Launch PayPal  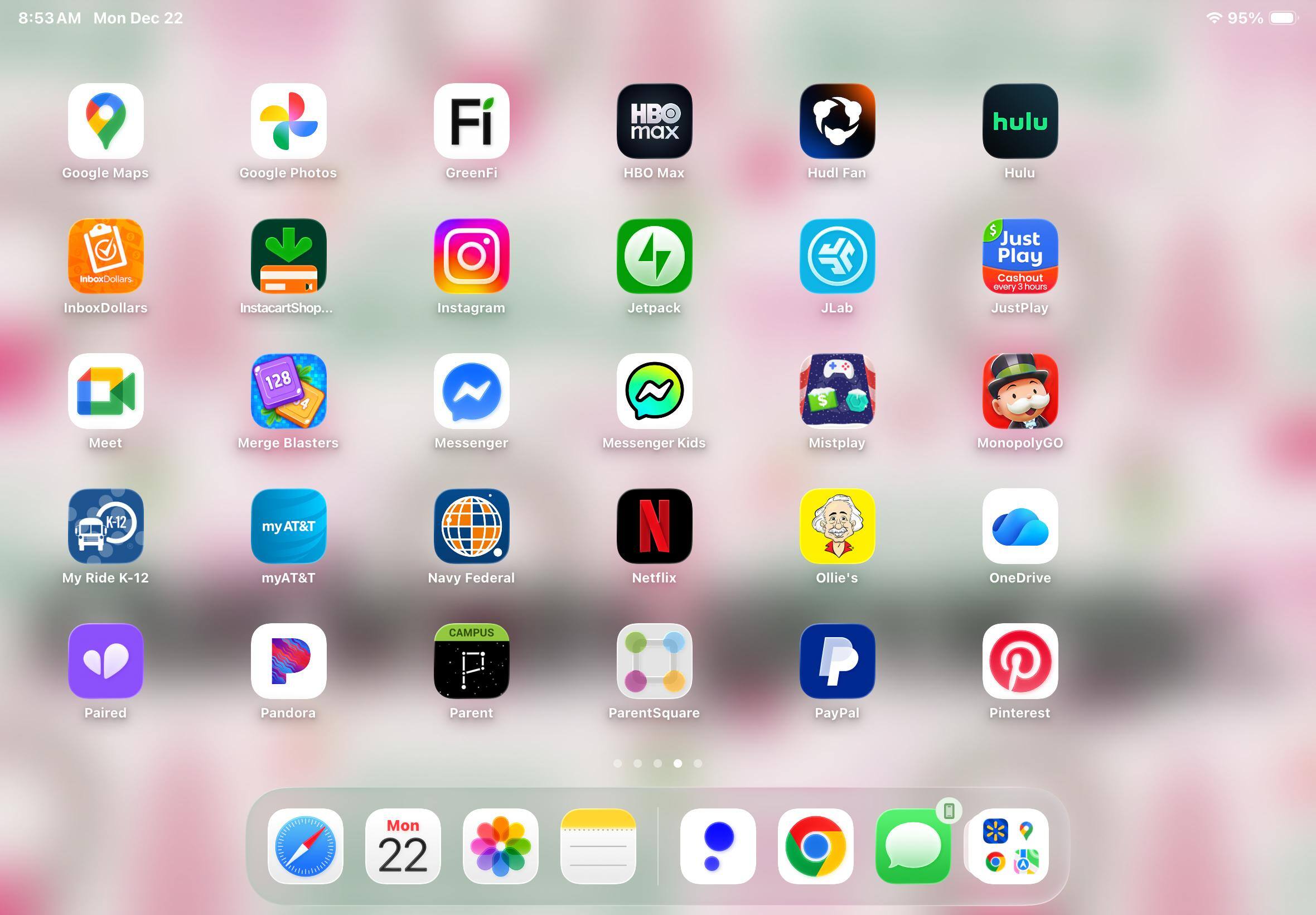coord(837,661)
